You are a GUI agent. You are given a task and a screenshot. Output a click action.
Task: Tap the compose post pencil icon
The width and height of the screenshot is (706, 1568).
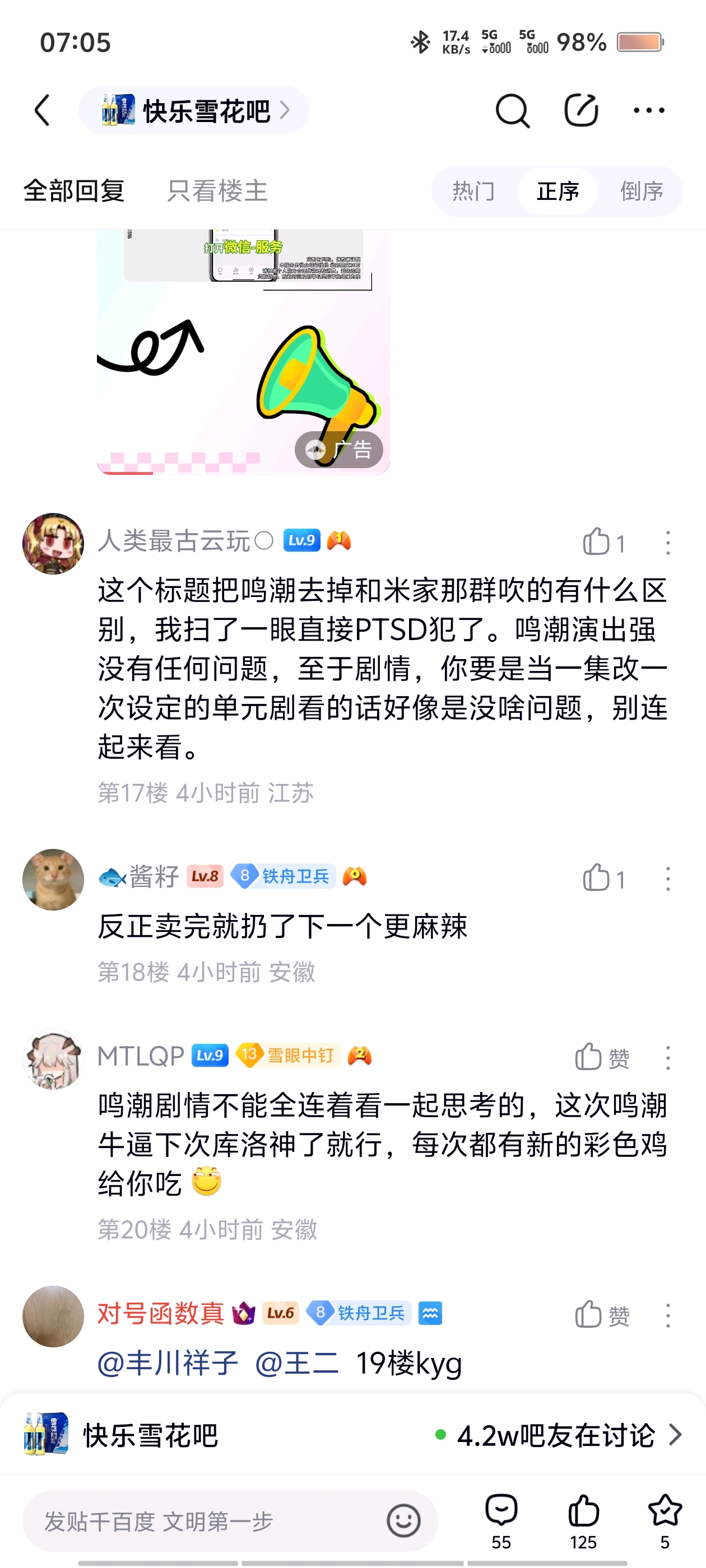coord(580,110)
